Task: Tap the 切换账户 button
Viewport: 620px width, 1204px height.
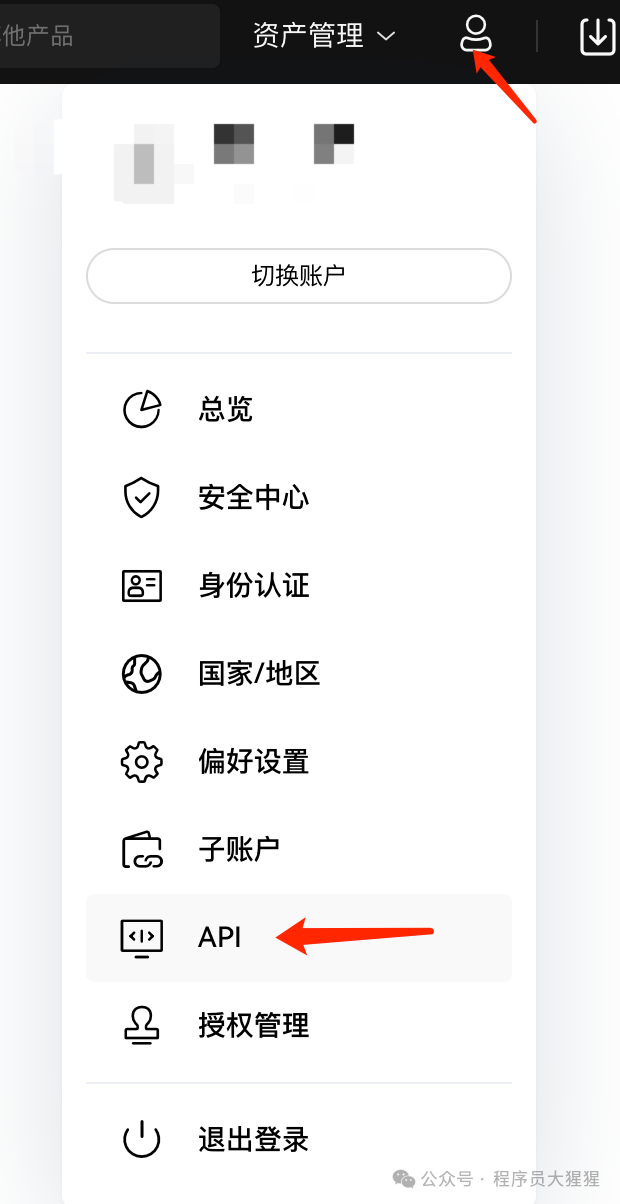Action: click(x=299, y=276)
